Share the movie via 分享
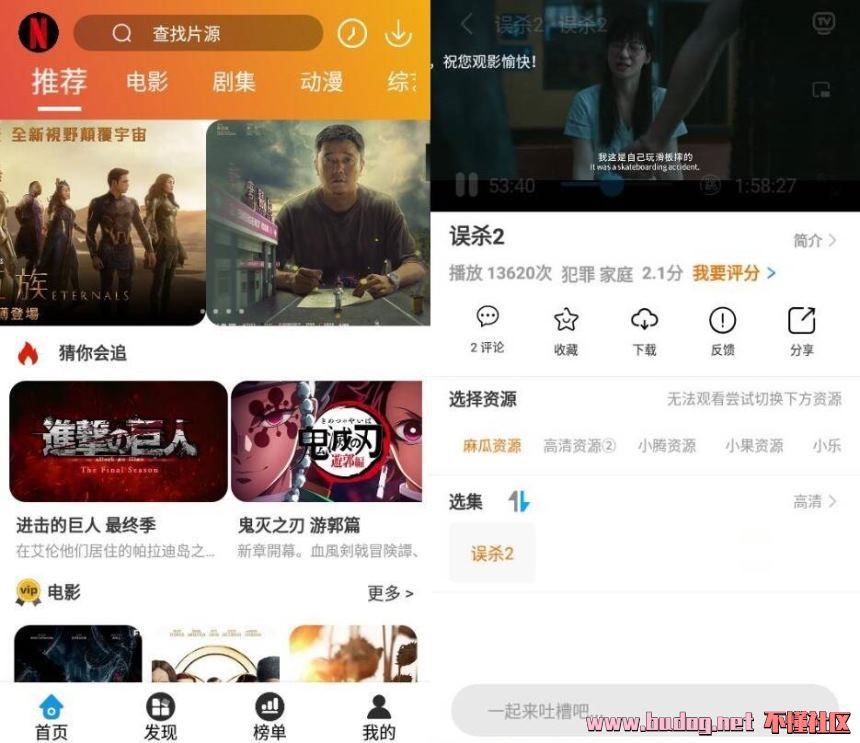Screen dimensions: 860x743 [x=801, y=330]
